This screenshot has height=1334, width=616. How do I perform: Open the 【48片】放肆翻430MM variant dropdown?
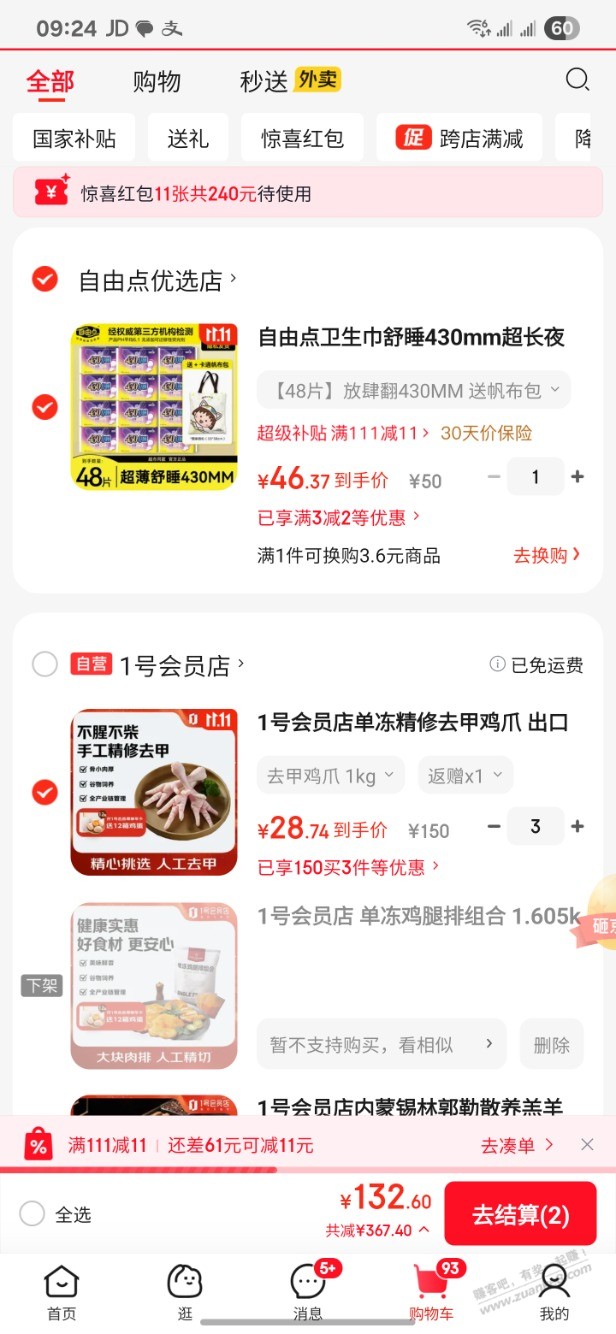413,390
